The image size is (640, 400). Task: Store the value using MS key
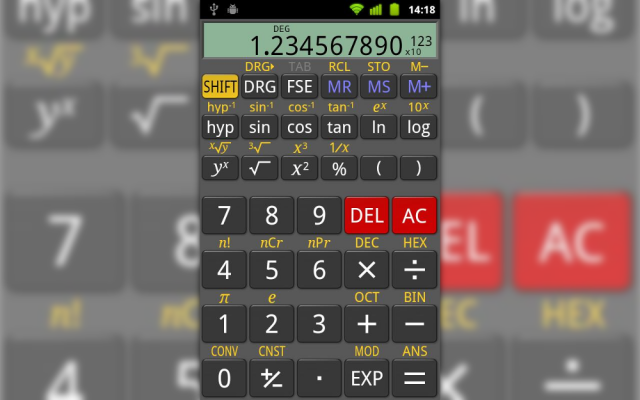click(x=379, y=87)
